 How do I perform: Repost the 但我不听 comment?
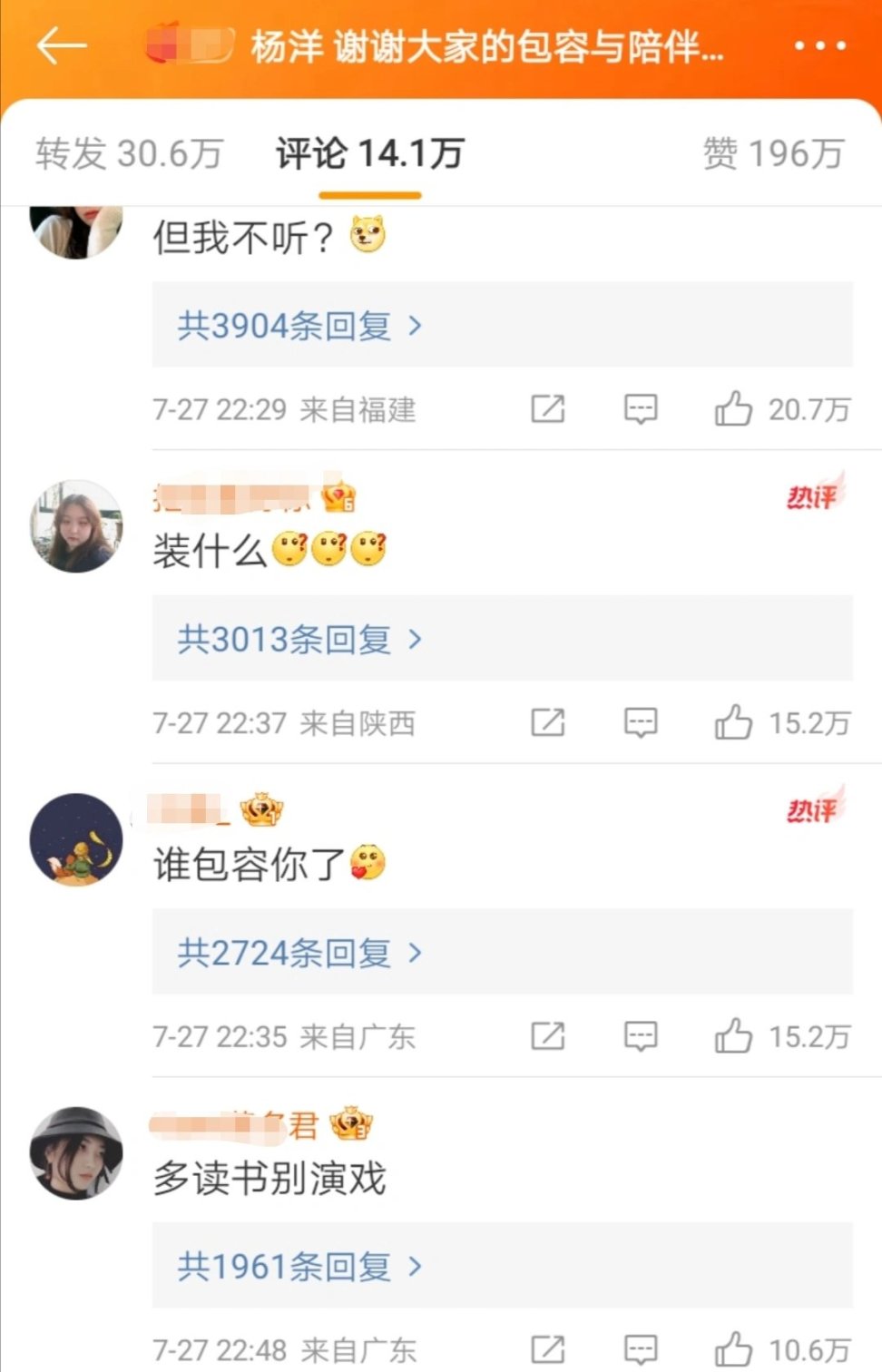click(x=548, y=409)
